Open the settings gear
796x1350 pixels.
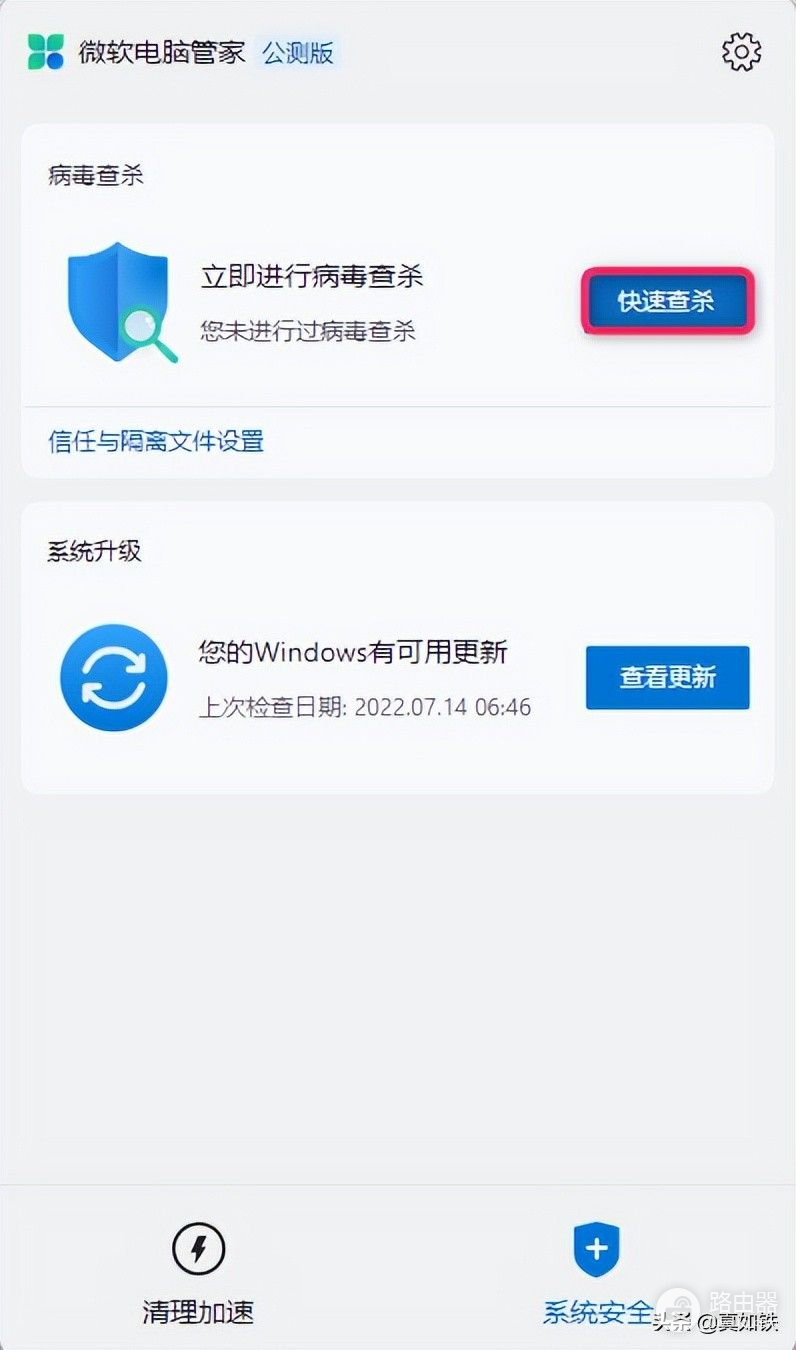point(741,52)
